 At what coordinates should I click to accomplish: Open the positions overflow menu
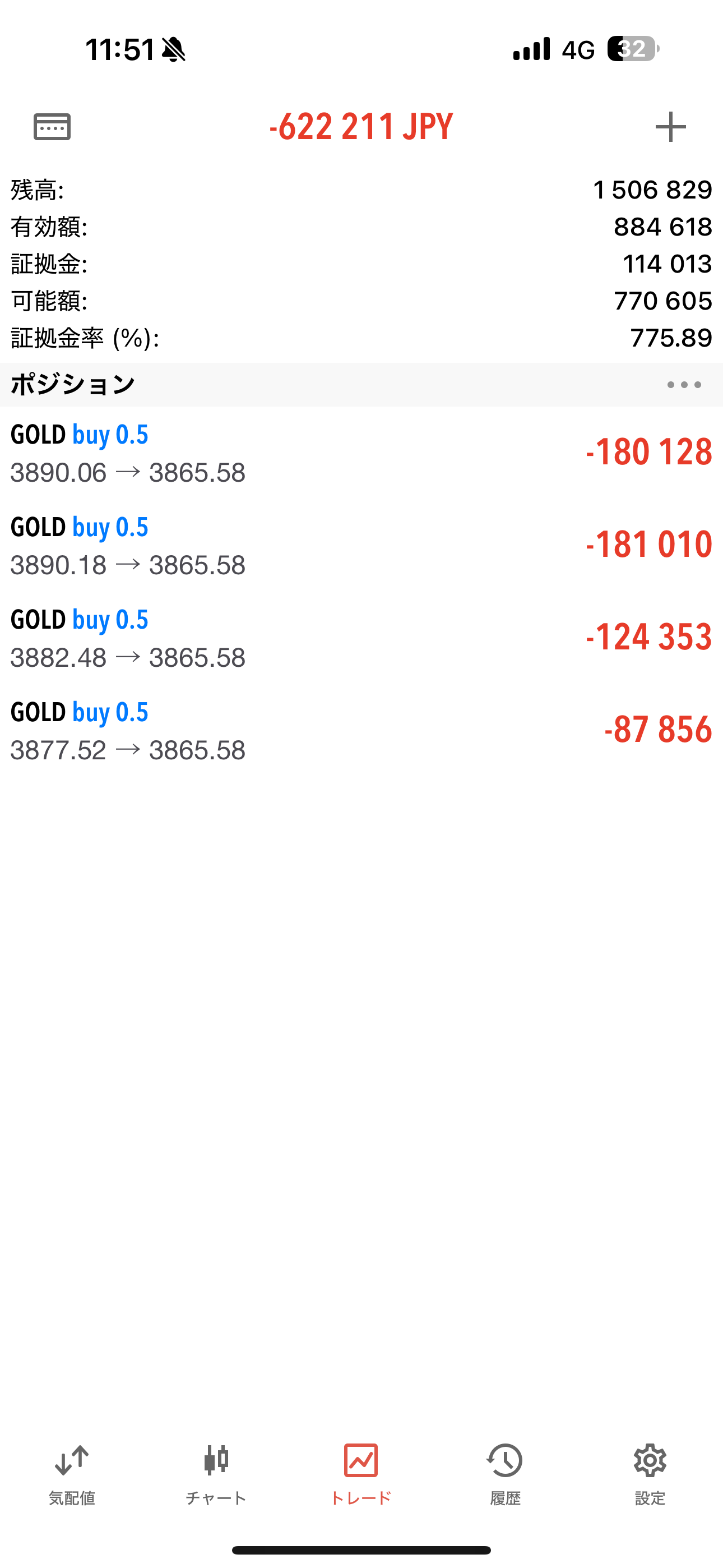(683, 385)
